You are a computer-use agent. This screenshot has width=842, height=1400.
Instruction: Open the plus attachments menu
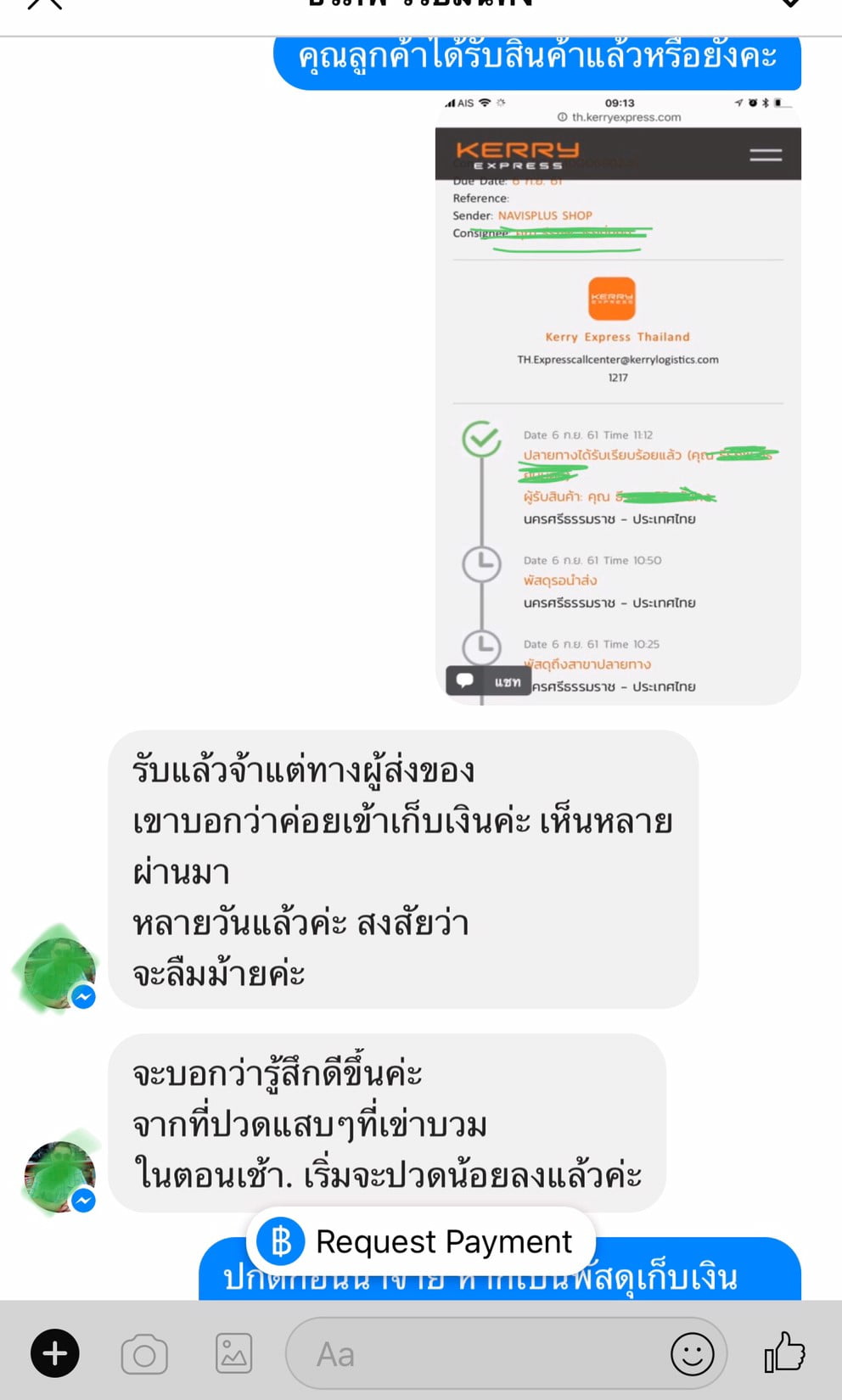[55, 1353]
